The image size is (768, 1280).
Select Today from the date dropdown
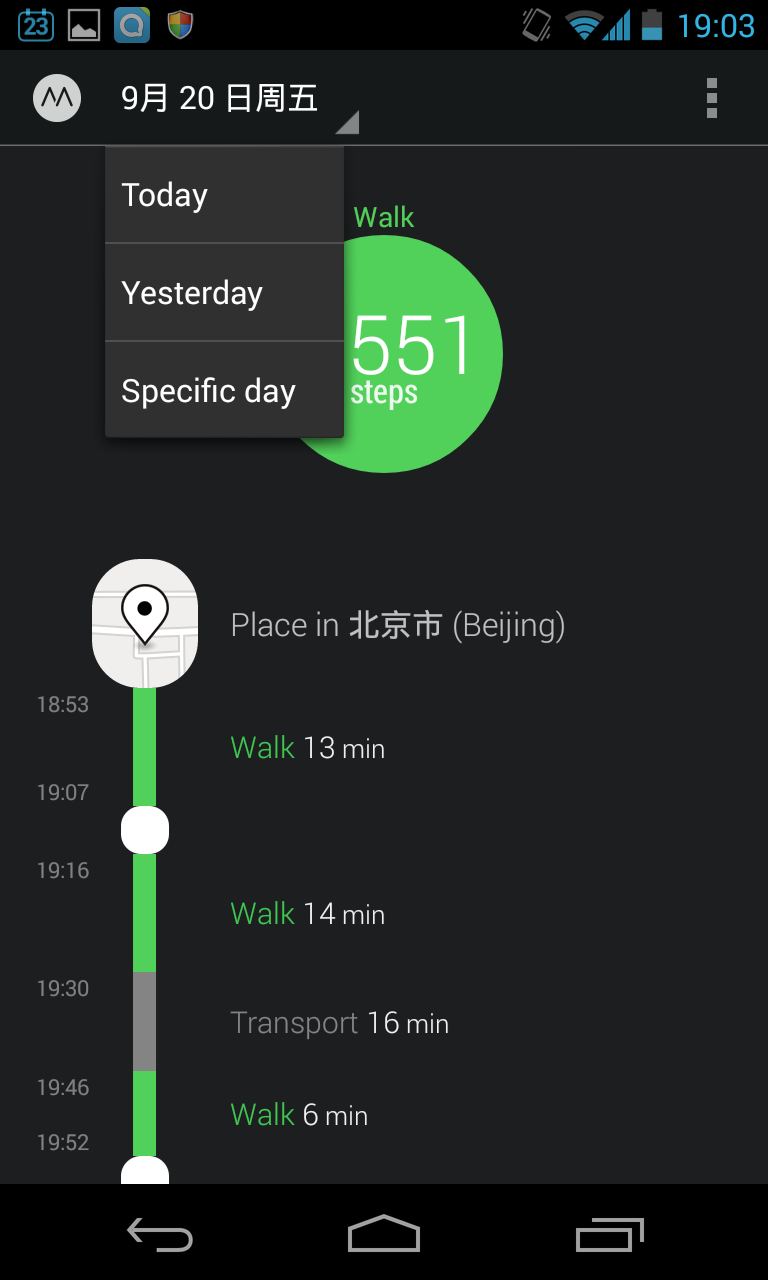click(x=224, y=195)
